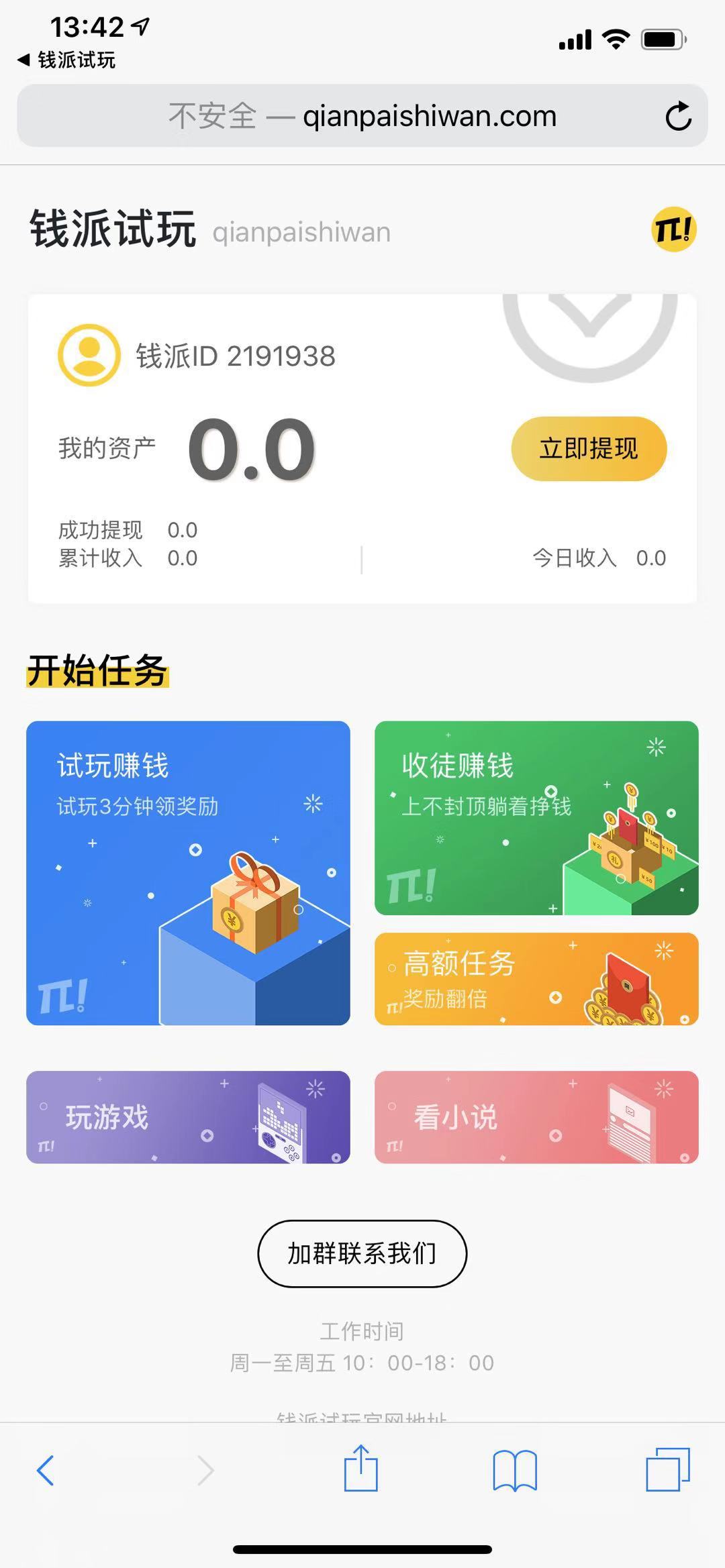Image resolution: width=725 pixels, height=1568 pixels.
Task: Tap 加群联系我们 to contact support
Action: coord(362,1253)
